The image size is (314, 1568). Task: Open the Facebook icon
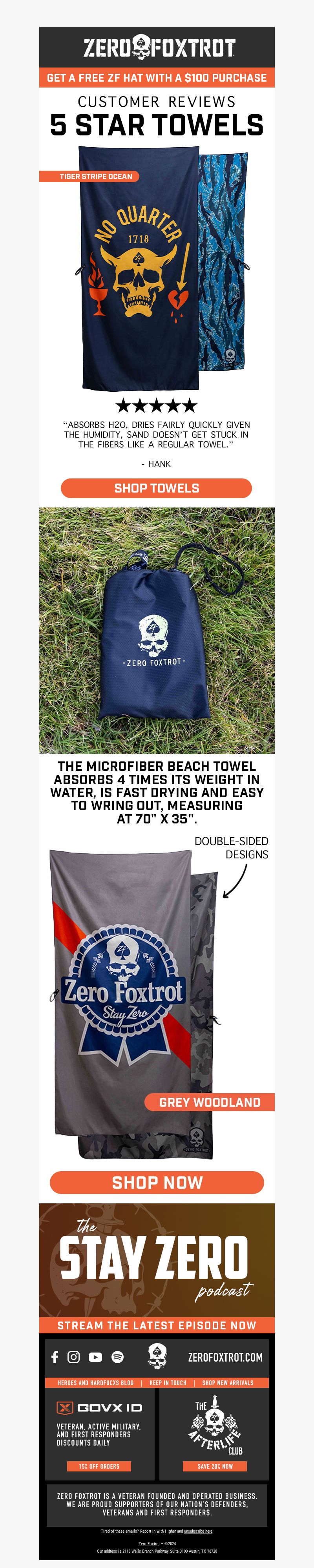(55, 1357)
